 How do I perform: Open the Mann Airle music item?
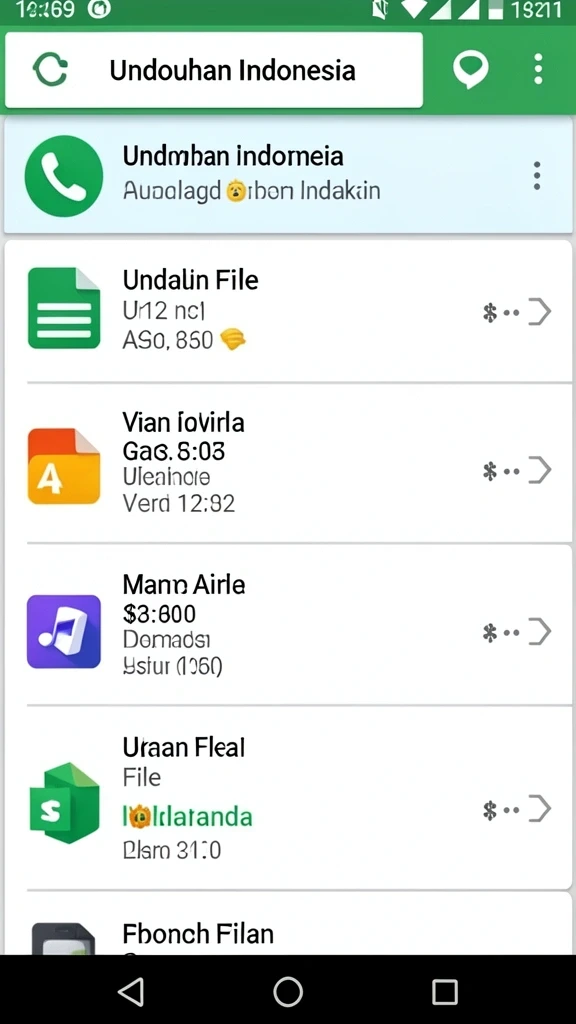pyautogui.click(x=288, y=626)
